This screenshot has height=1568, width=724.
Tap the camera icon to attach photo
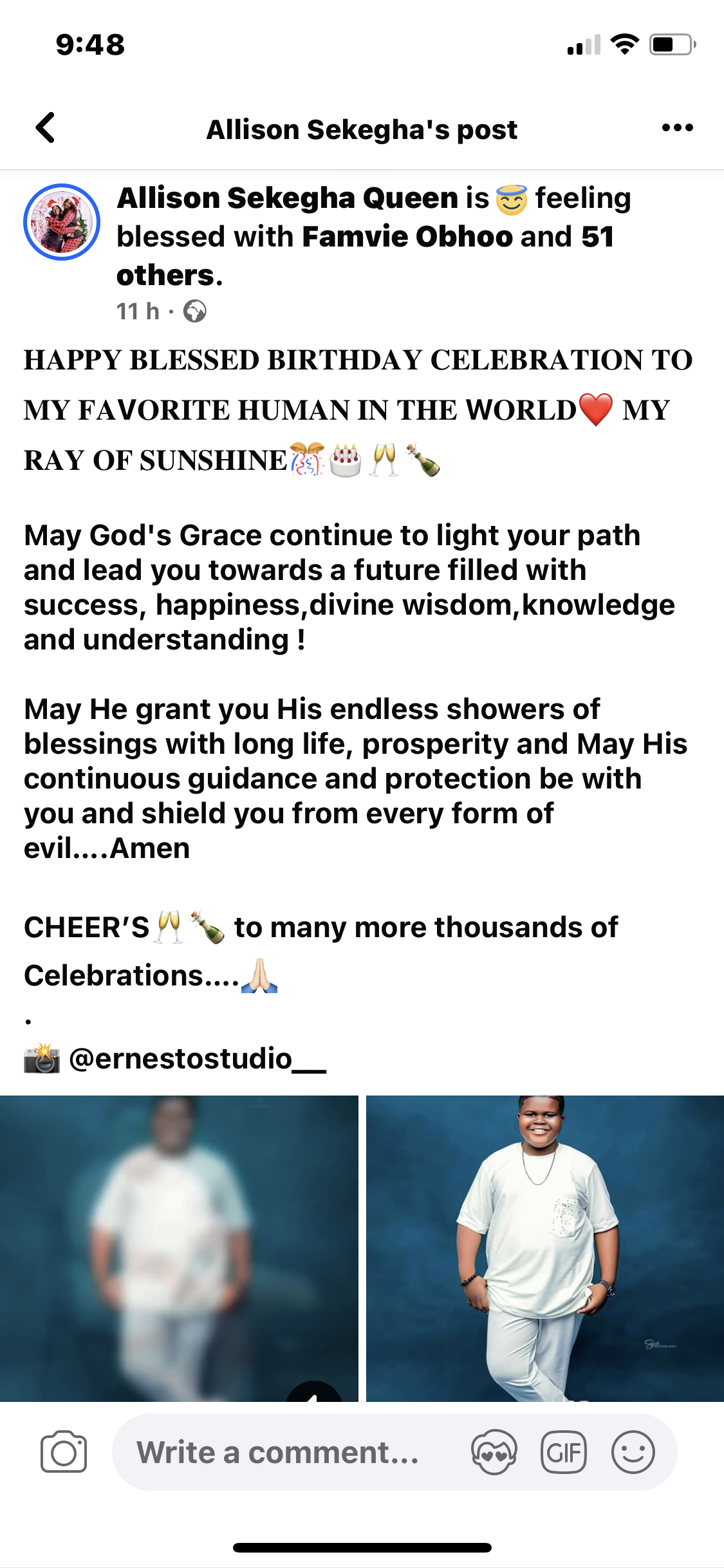click(x=64, y=1452)
